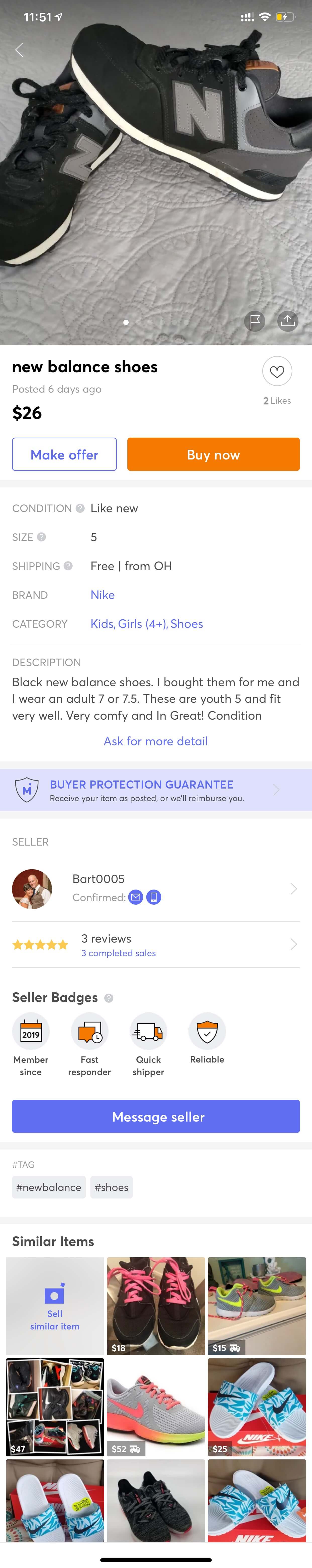This screenshot has height=1568, width=312.
Task: Show help for the Condition field
Action: point(80,508)
